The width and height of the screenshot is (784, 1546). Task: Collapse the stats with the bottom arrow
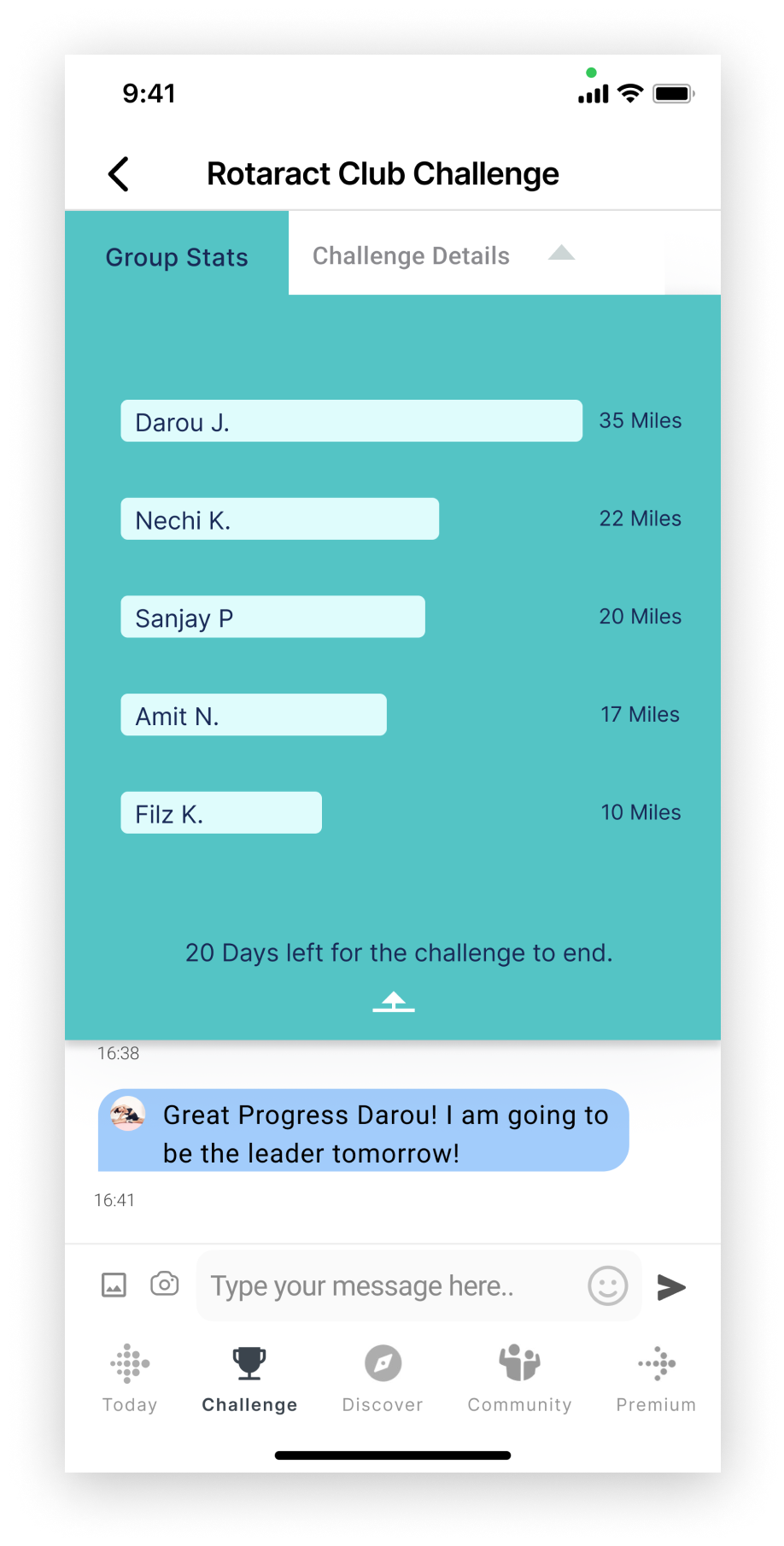pos(393,1001)
